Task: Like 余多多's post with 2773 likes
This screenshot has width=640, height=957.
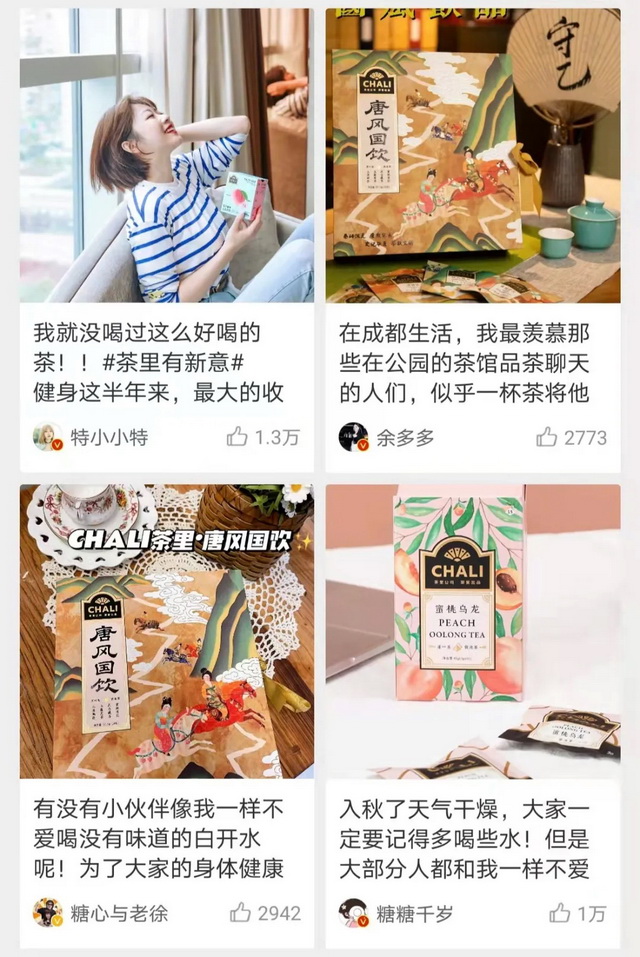Action: click(x=546, y=436)
